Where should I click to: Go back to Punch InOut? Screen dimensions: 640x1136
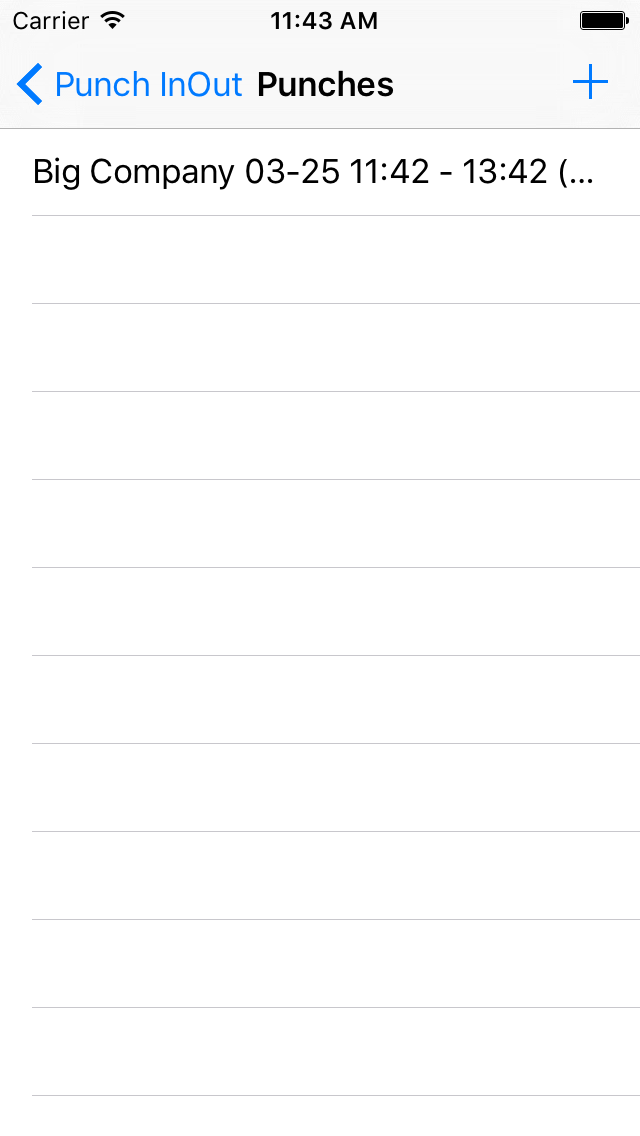[x=129, y=84]
